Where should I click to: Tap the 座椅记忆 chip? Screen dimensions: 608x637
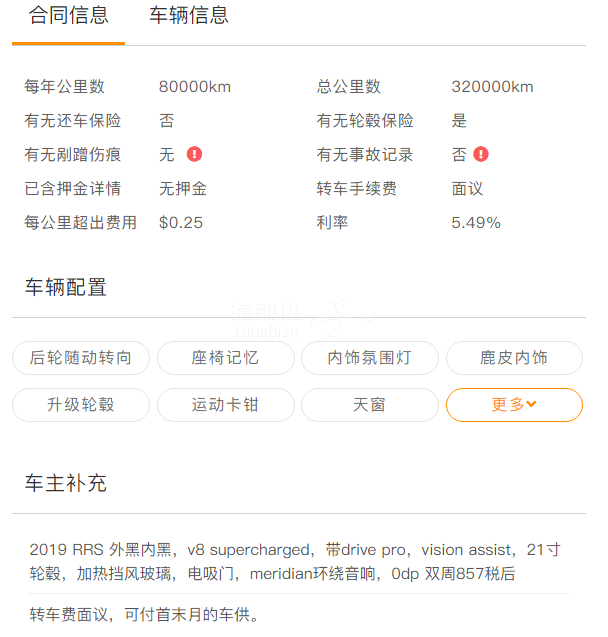click(225, 358)
